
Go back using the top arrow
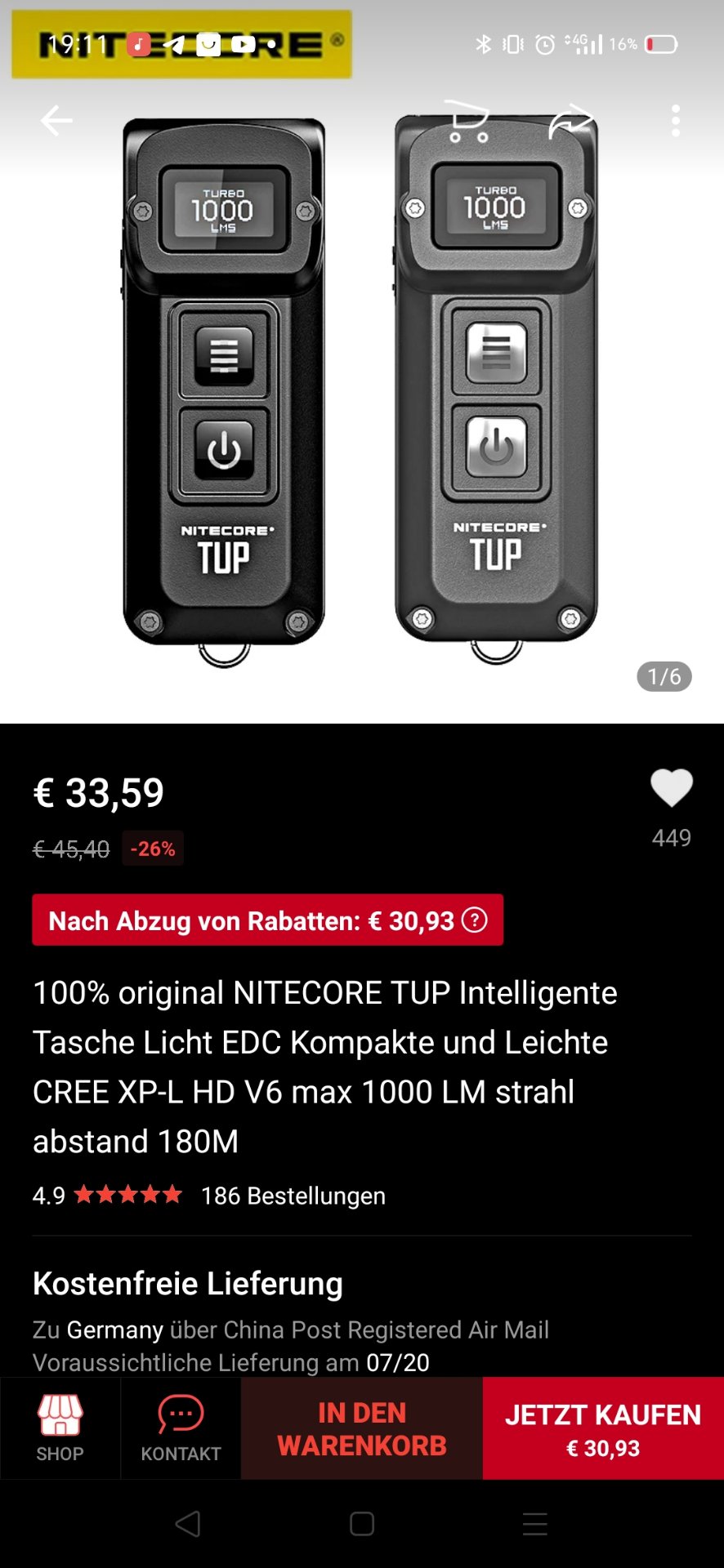tap(56, 121)
